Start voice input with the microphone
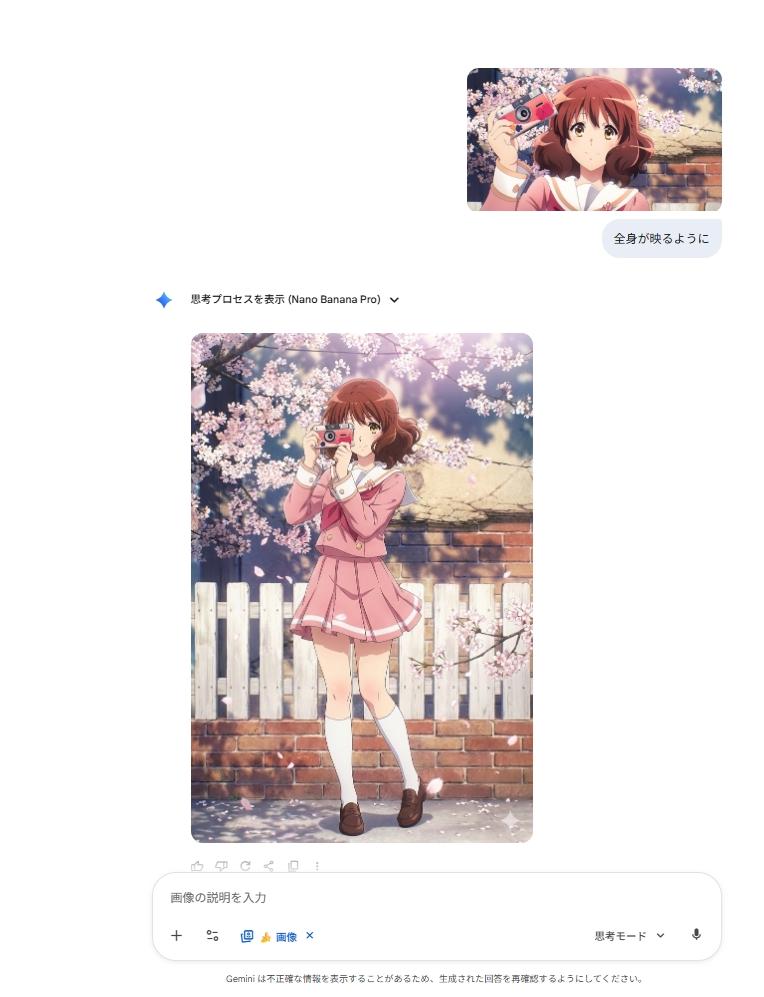Viewport: 764px width, 997px height. coord(696,935)
